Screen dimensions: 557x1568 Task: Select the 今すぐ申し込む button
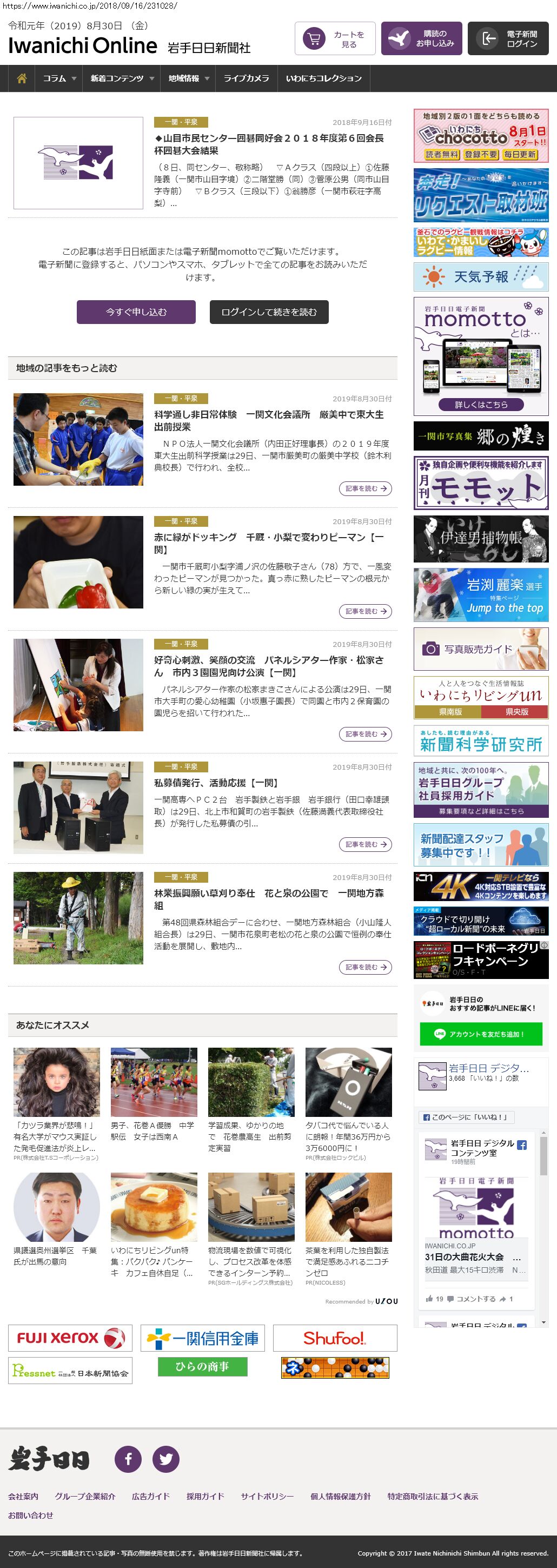136,312
